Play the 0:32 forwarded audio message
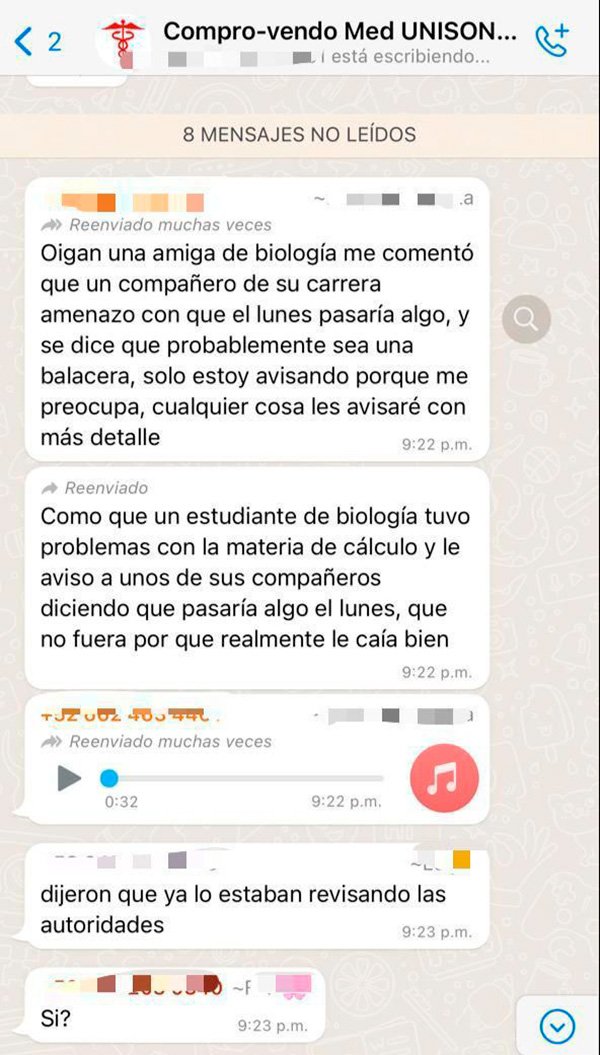 [69, 778]
